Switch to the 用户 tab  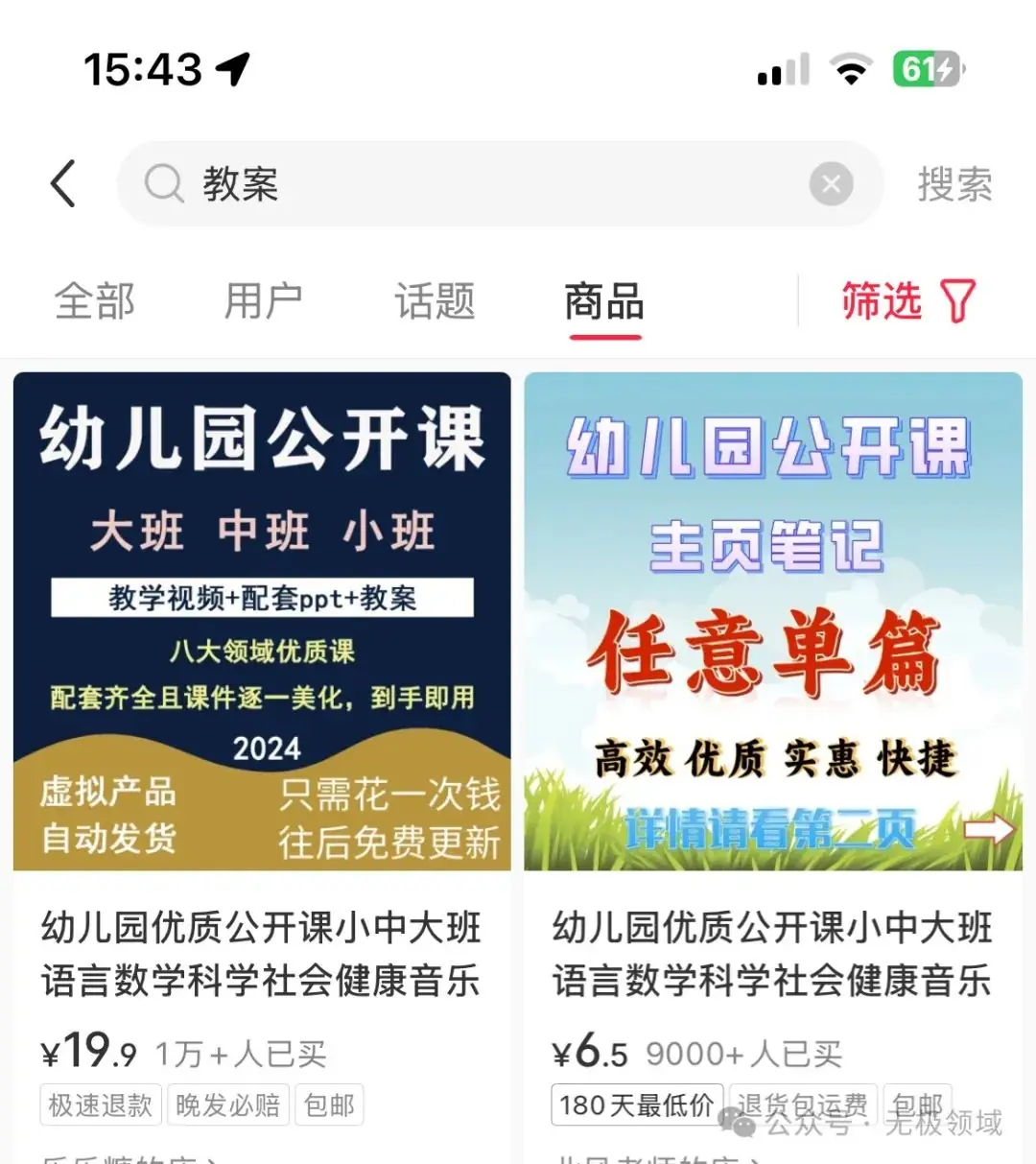pyautogui.click(x=264, y=302)
